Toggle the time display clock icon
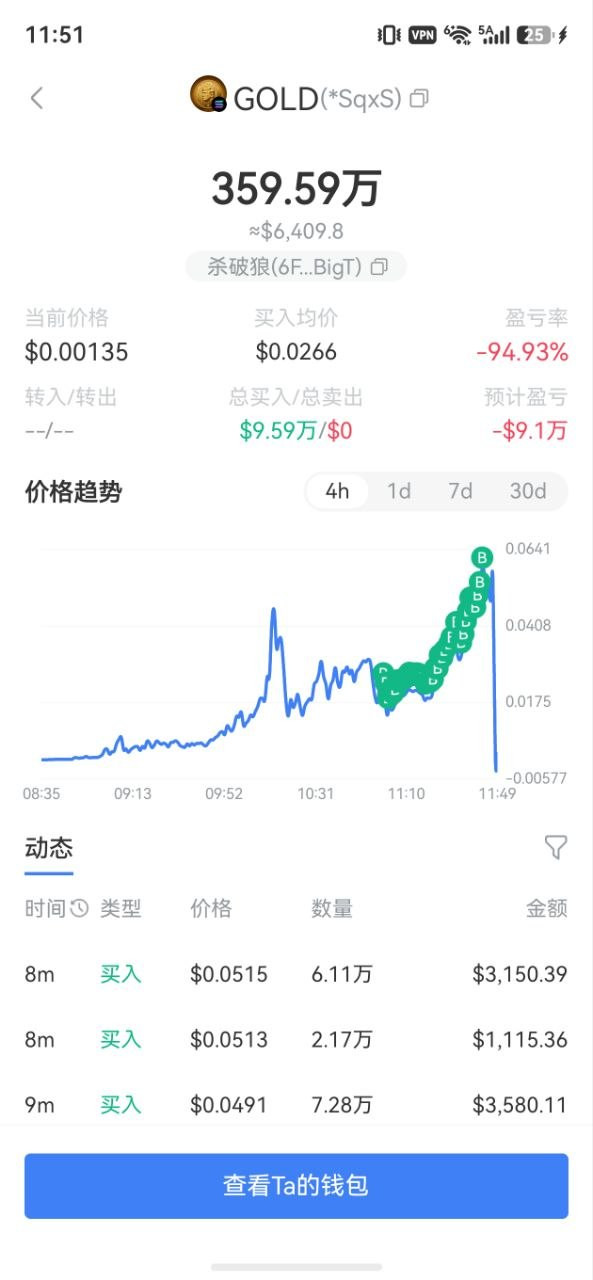The height and width of the screenshot is (1280, 593). pos(80,908)
